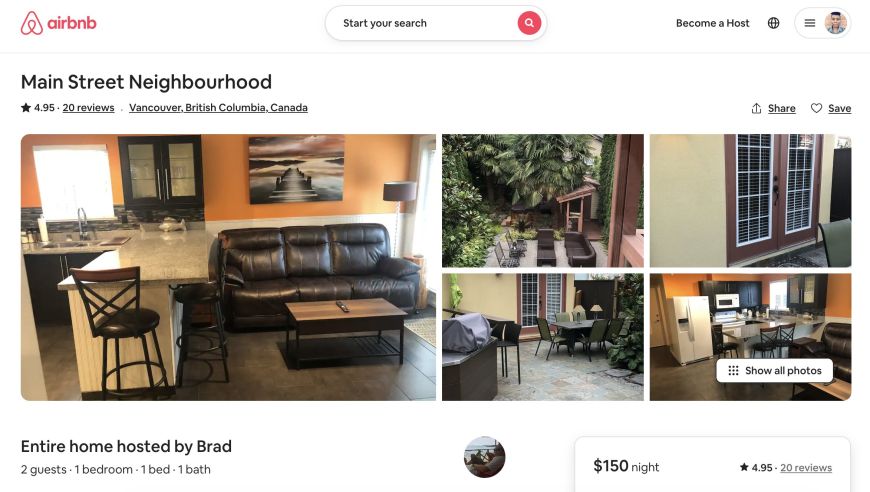Share this listing
The image size is (870, 492).
coord(773,108)
